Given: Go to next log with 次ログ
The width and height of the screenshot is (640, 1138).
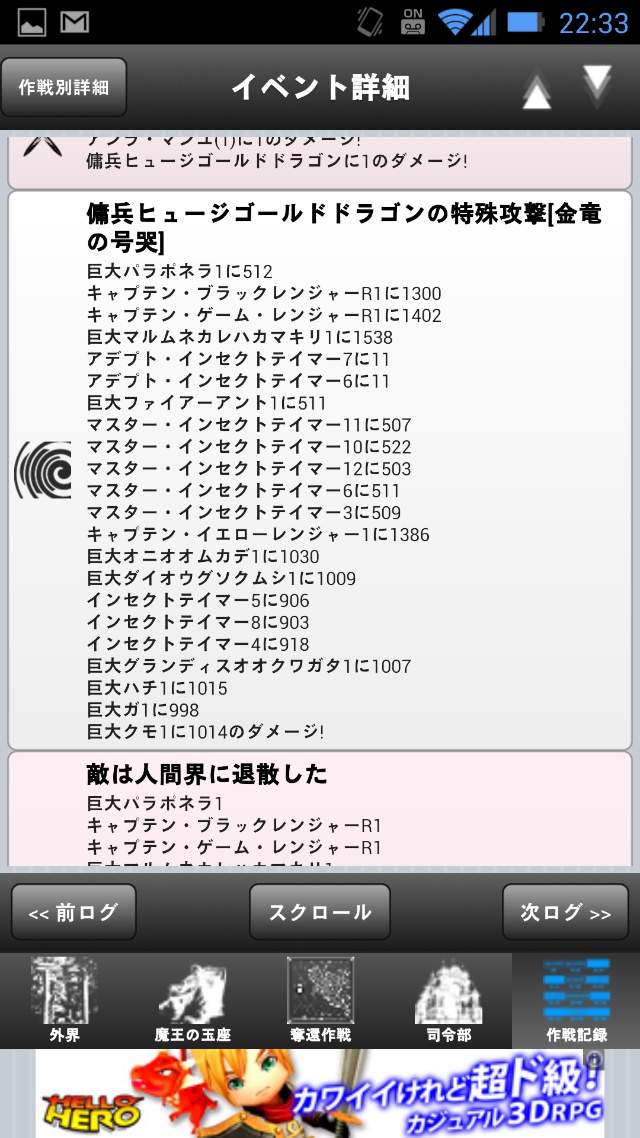Looking at the screenshot, I should tap(565, 912).
